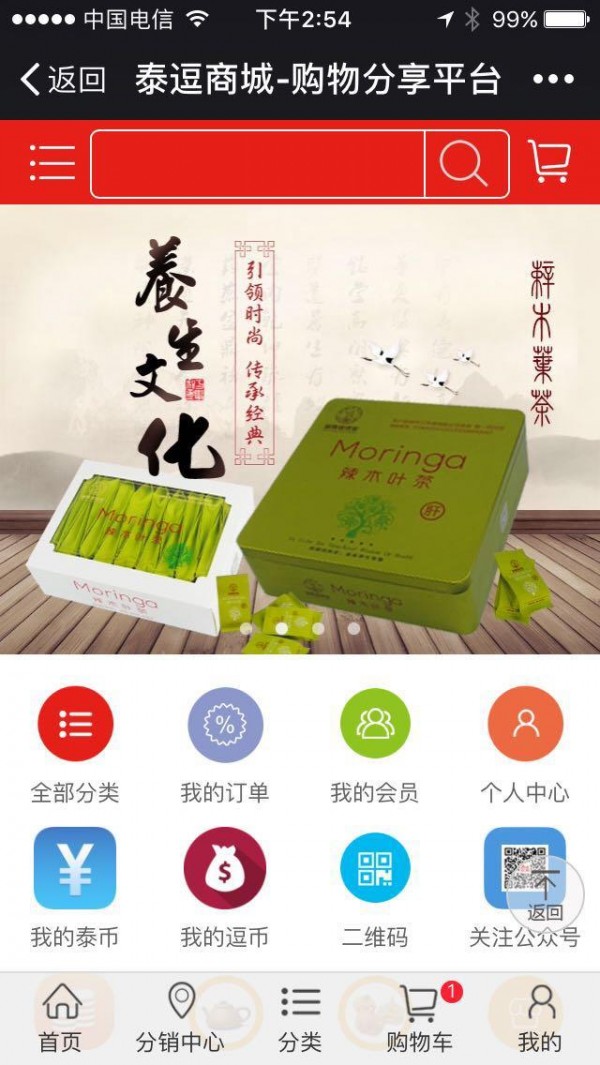Tap the 返回 back button
This screenshot has width=600, height=1065.
[x=63, y=79]
